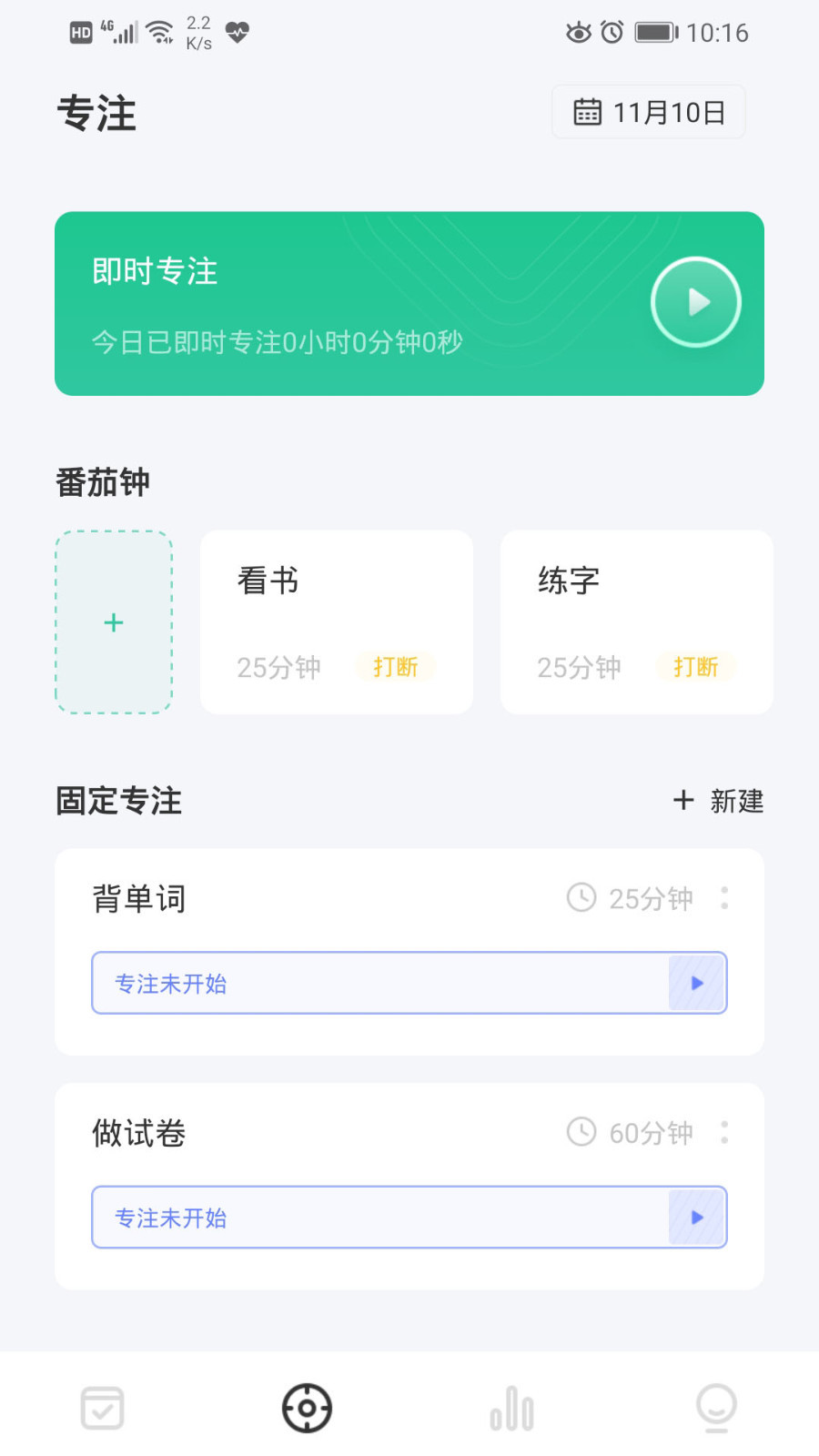
Task: Toggle 打断 on the 看书 card
Action: [x=394, y=666]
